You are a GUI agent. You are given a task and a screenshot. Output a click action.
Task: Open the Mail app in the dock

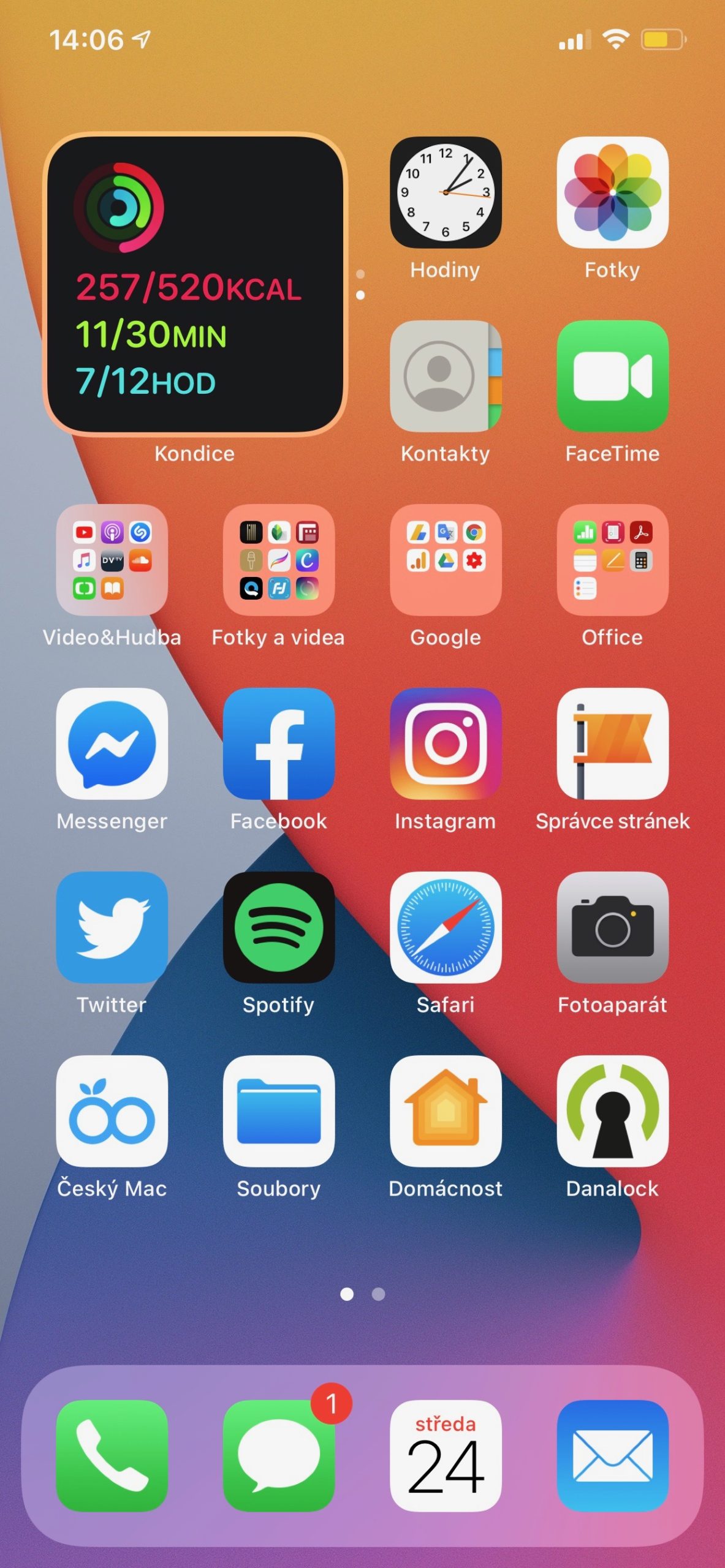[x=612, y=1455]
